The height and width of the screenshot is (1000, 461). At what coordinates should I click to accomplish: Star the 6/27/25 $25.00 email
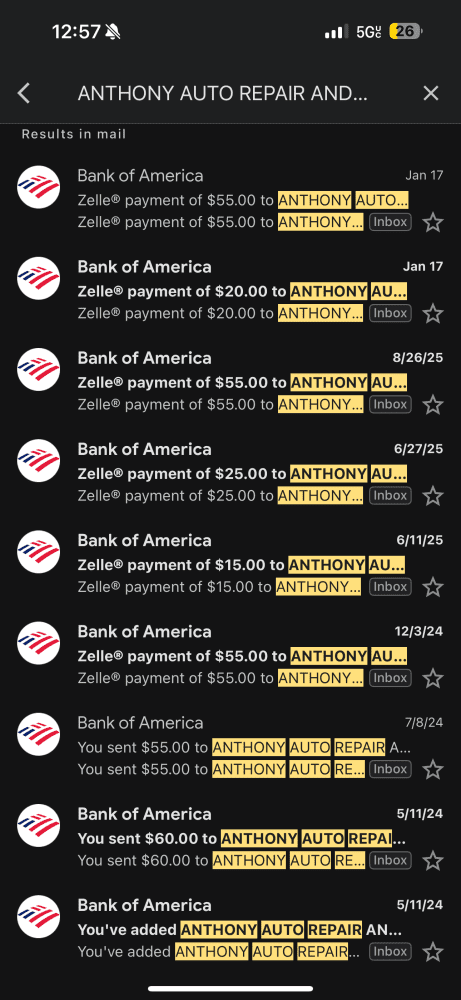[x=433, y=496]
